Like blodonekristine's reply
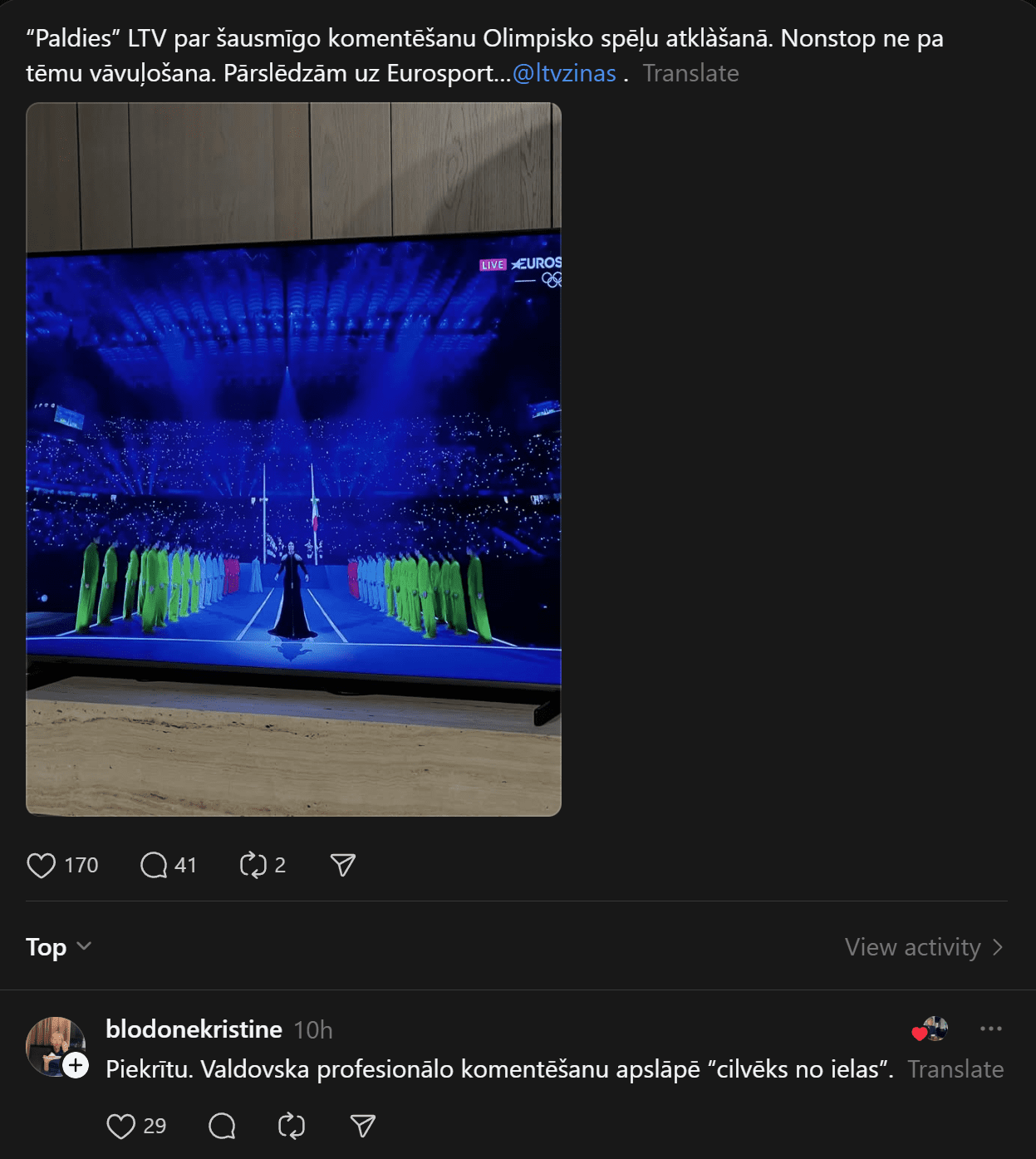1036x1159 pixels. click(x=121, y=1126)
